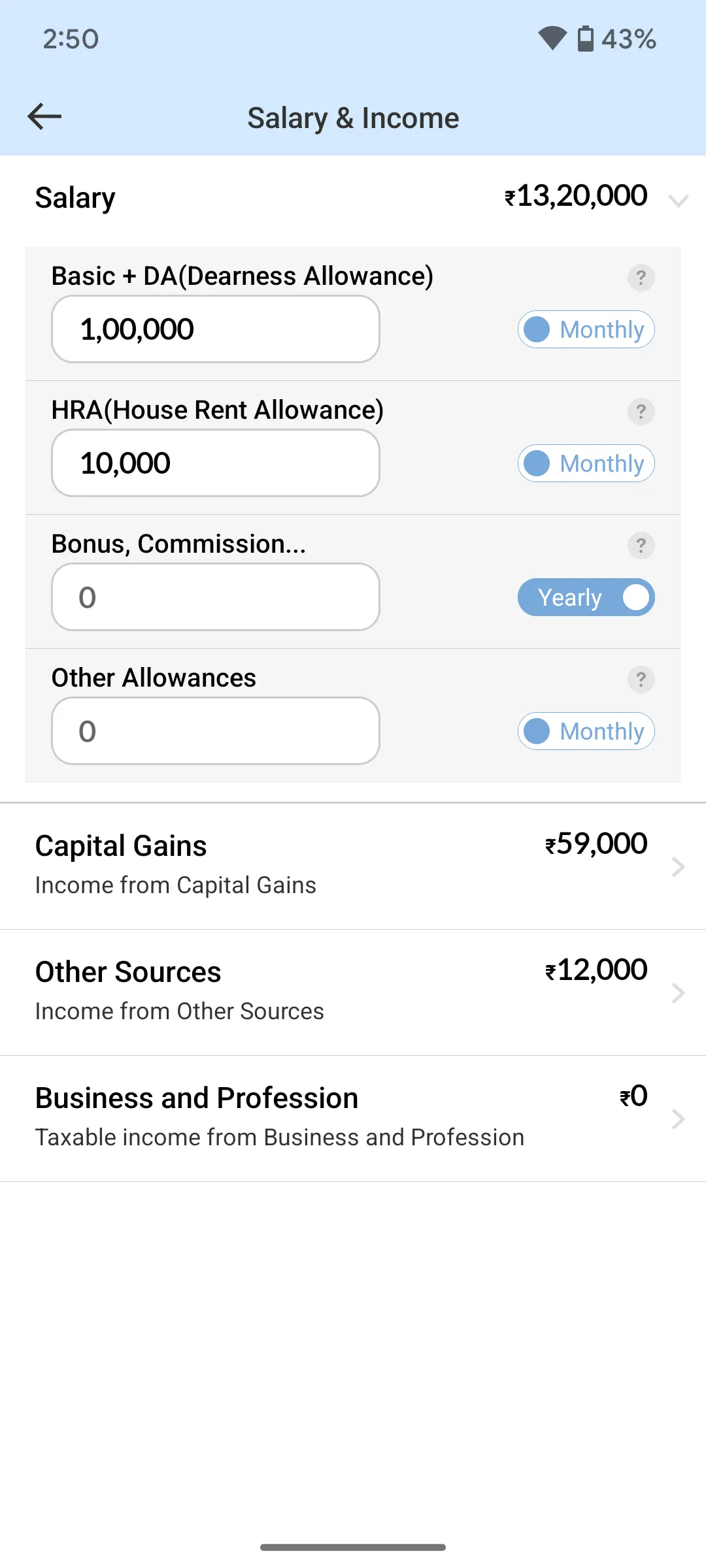This screenshot has width=706, height=1568.
Task: Tap the Wi-Fi icon in status bar
Action: 551,39
